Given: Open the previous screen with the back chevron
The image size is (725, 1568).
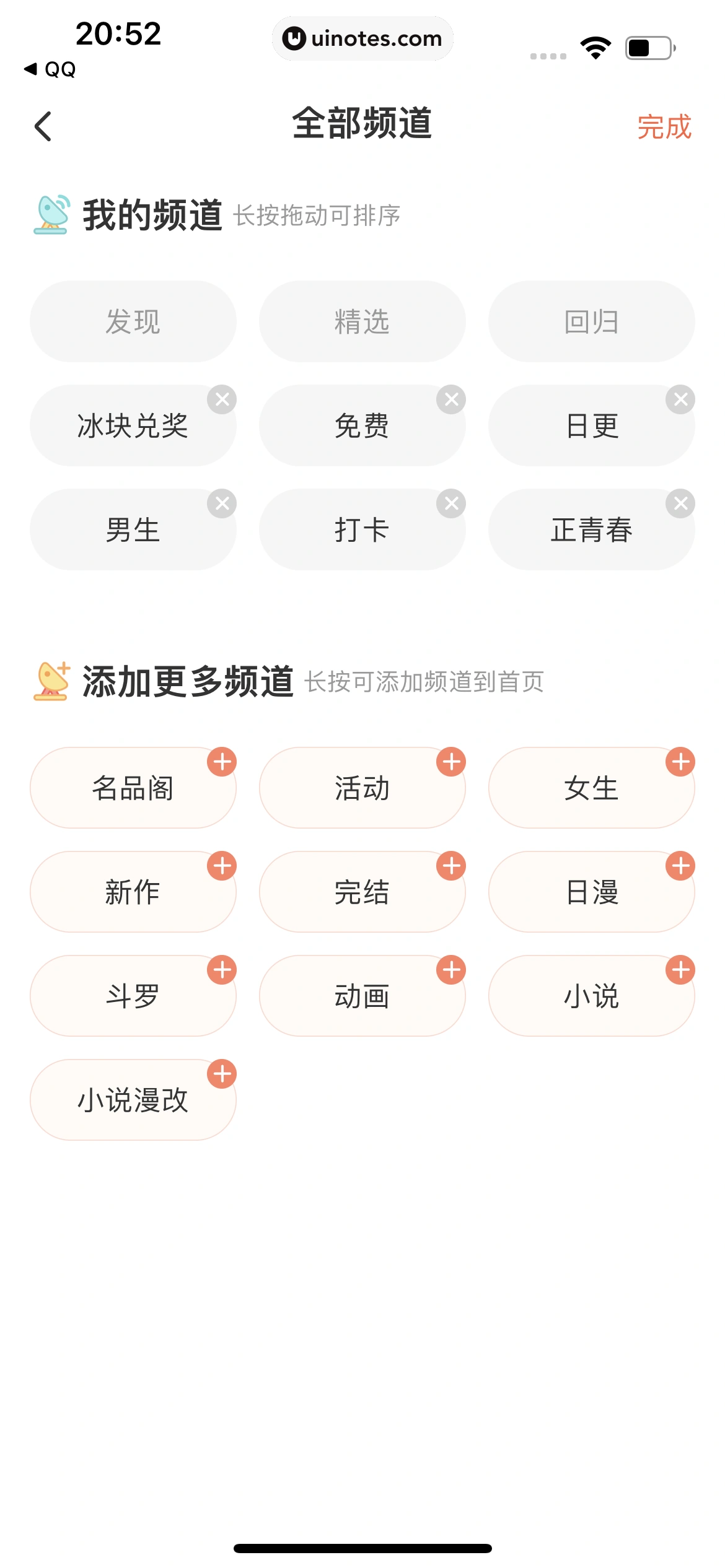Looking at the screenshot, I should click(43, 126).
